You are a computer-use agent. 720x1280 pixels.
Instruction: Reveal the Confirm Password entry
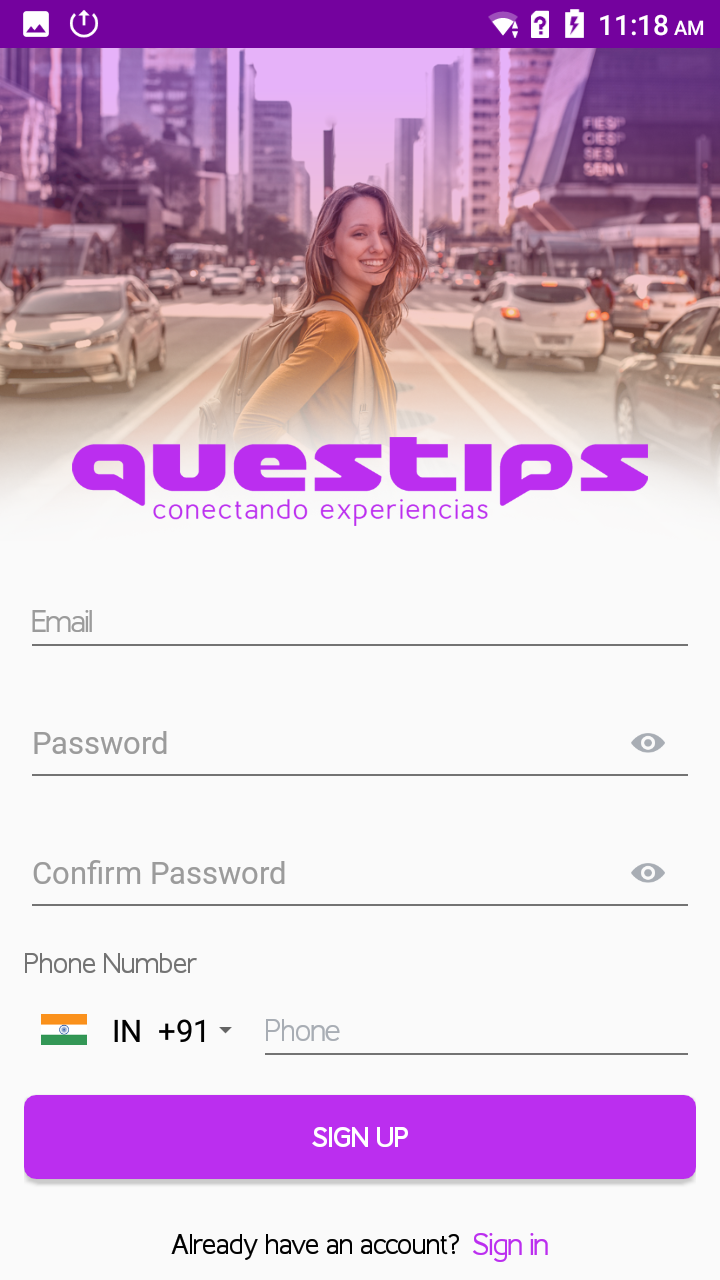pyautogui.click(x=648, y=873)
